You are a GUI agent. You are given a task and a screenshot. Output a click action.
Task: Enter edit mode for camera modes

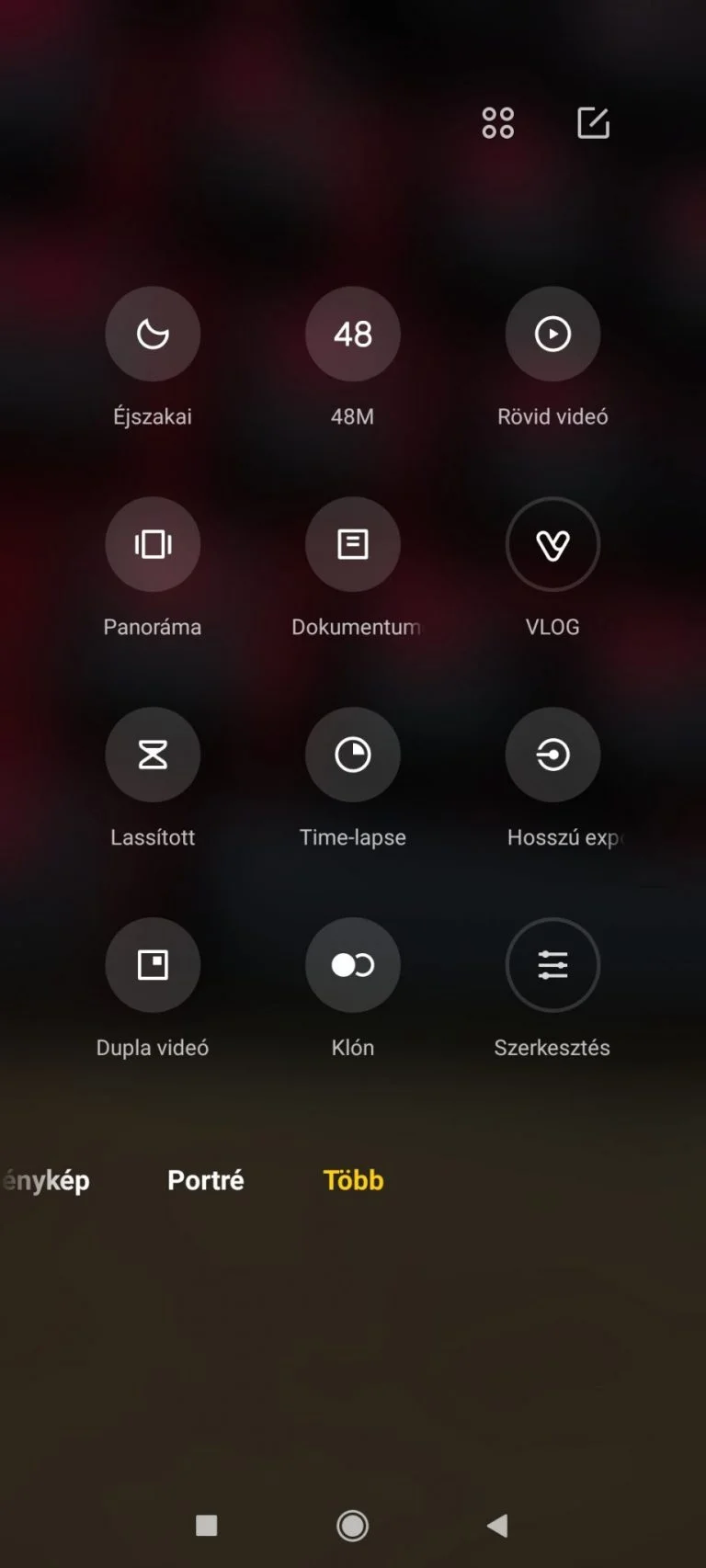coord(592,121)
